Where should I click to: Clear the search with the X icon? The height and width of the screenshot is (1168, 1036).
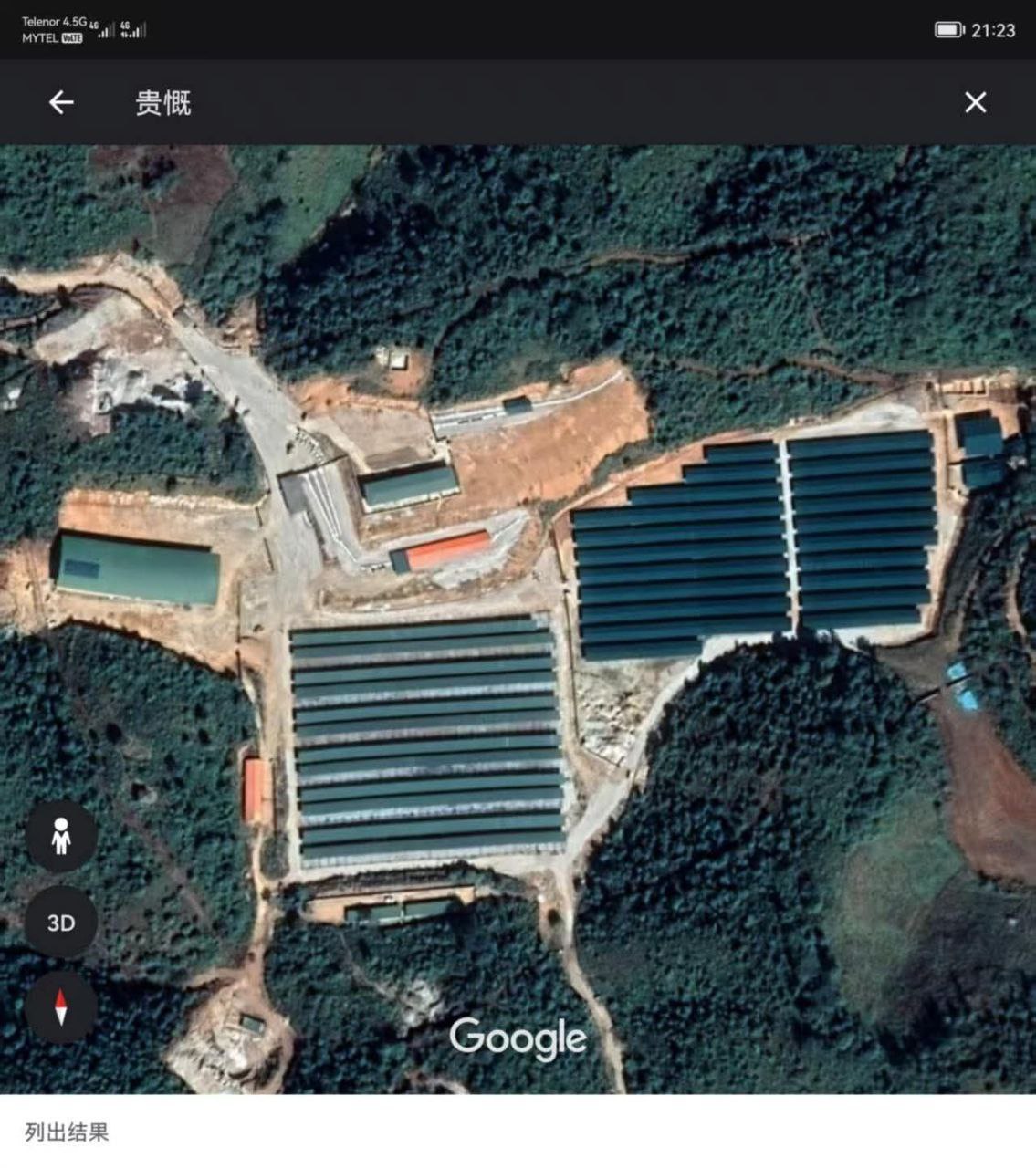[x=975, y=102]
